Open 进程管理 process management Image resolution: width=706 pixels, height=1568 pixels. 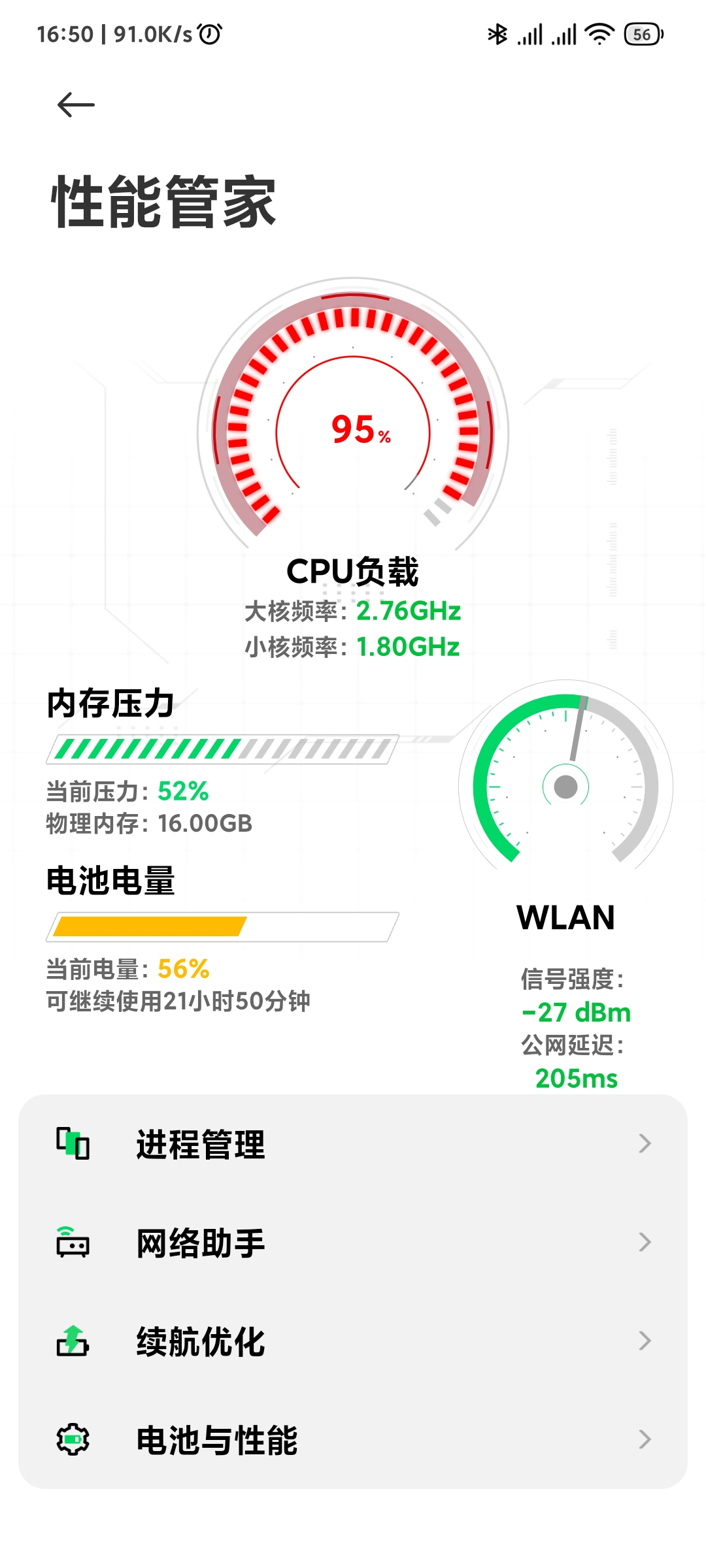[353, 1144]
